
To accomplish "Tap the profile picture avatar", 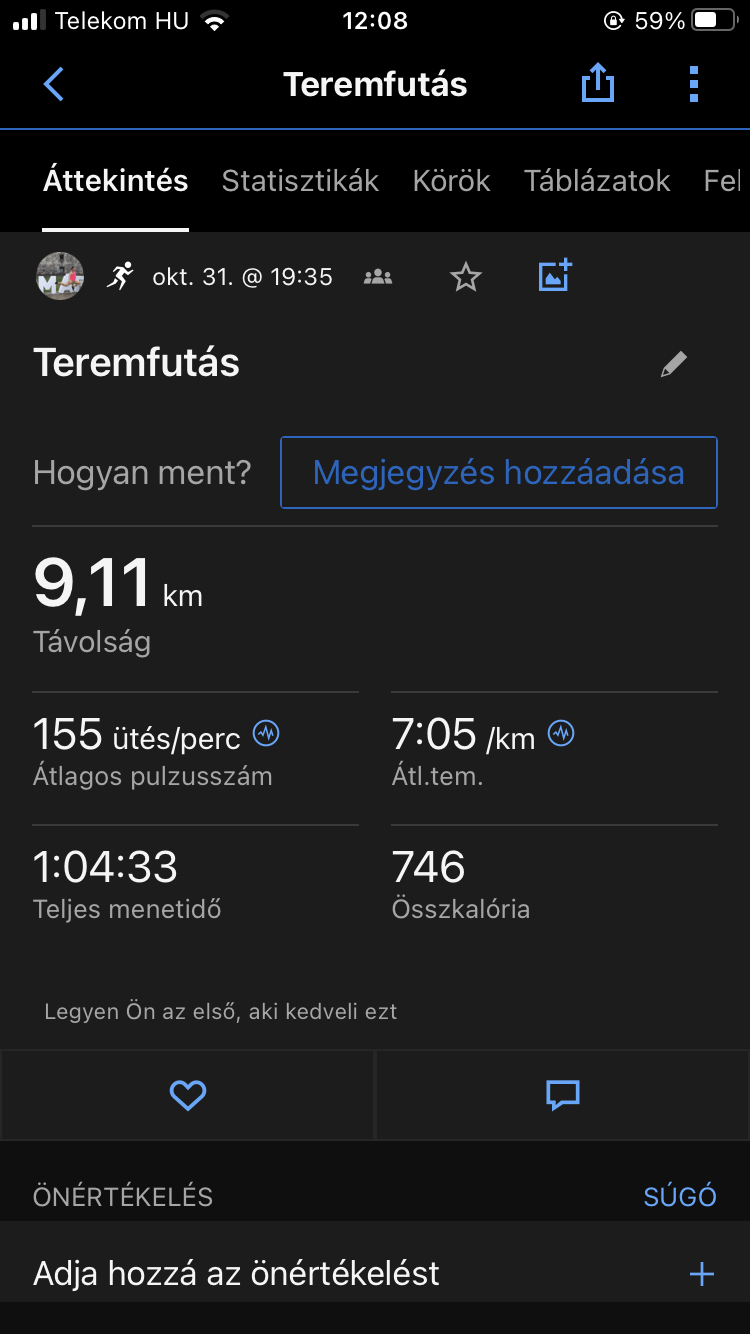I will click(x=60, y=276).
